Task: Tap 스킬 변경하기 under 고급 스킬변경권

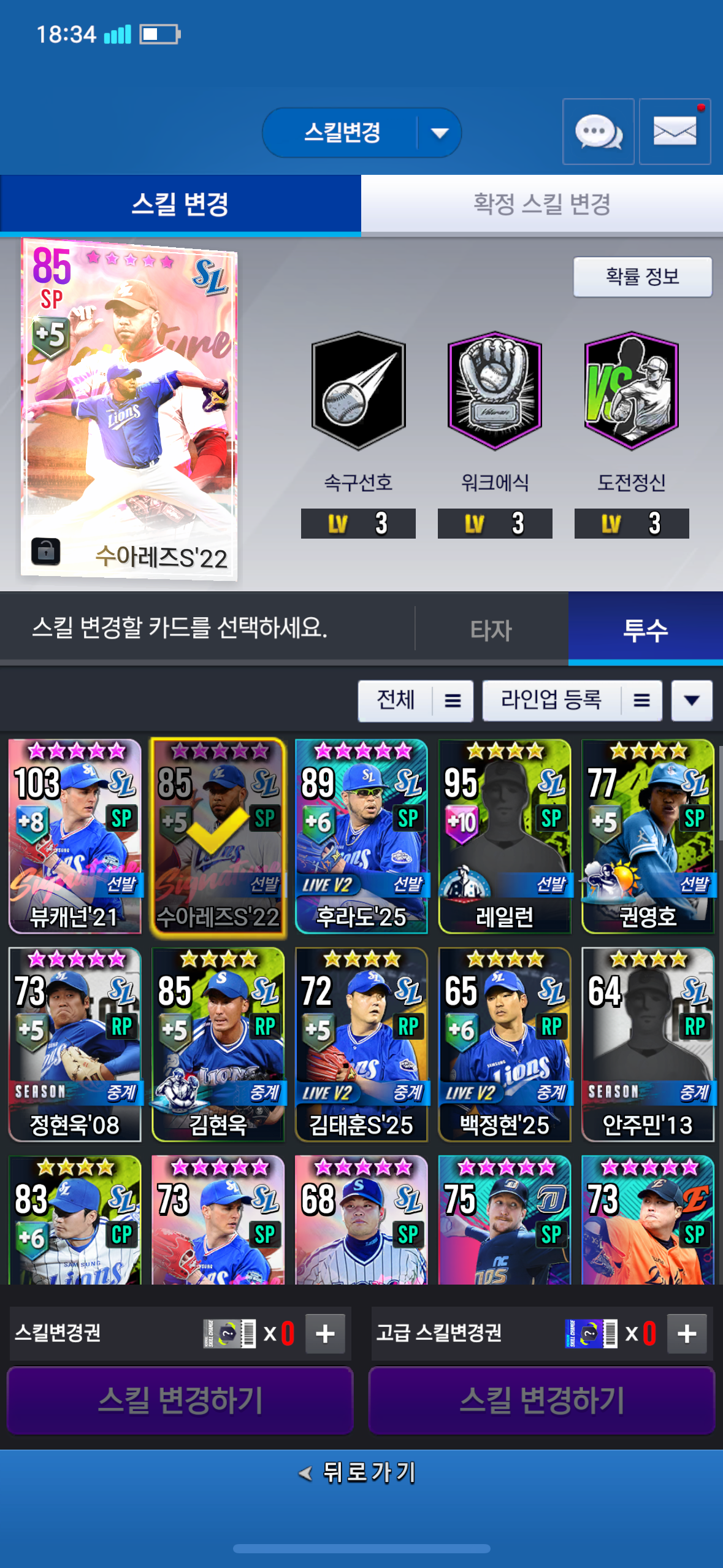Action: click(541, 1401)
